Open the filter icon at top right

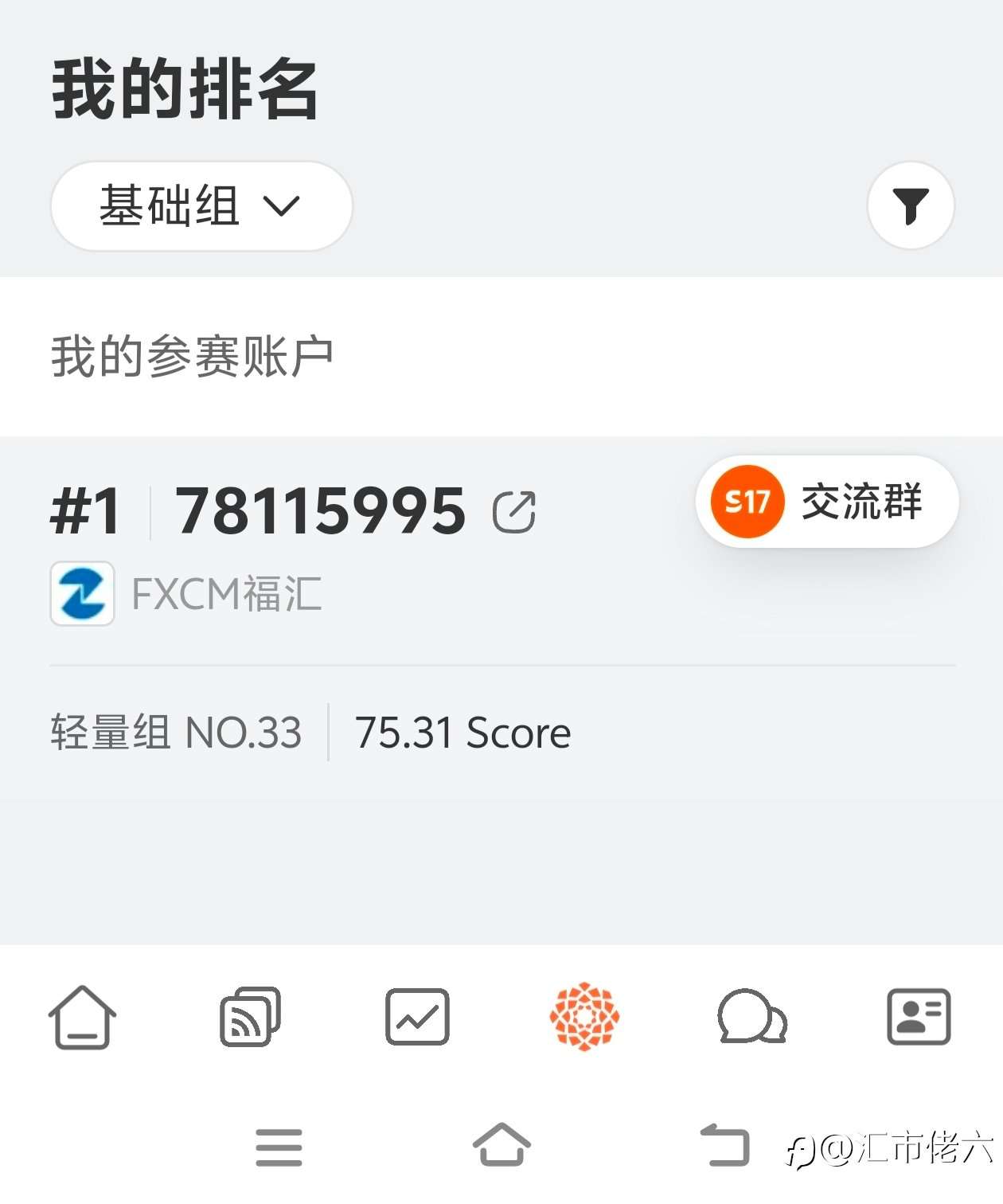tap(911, 205)
